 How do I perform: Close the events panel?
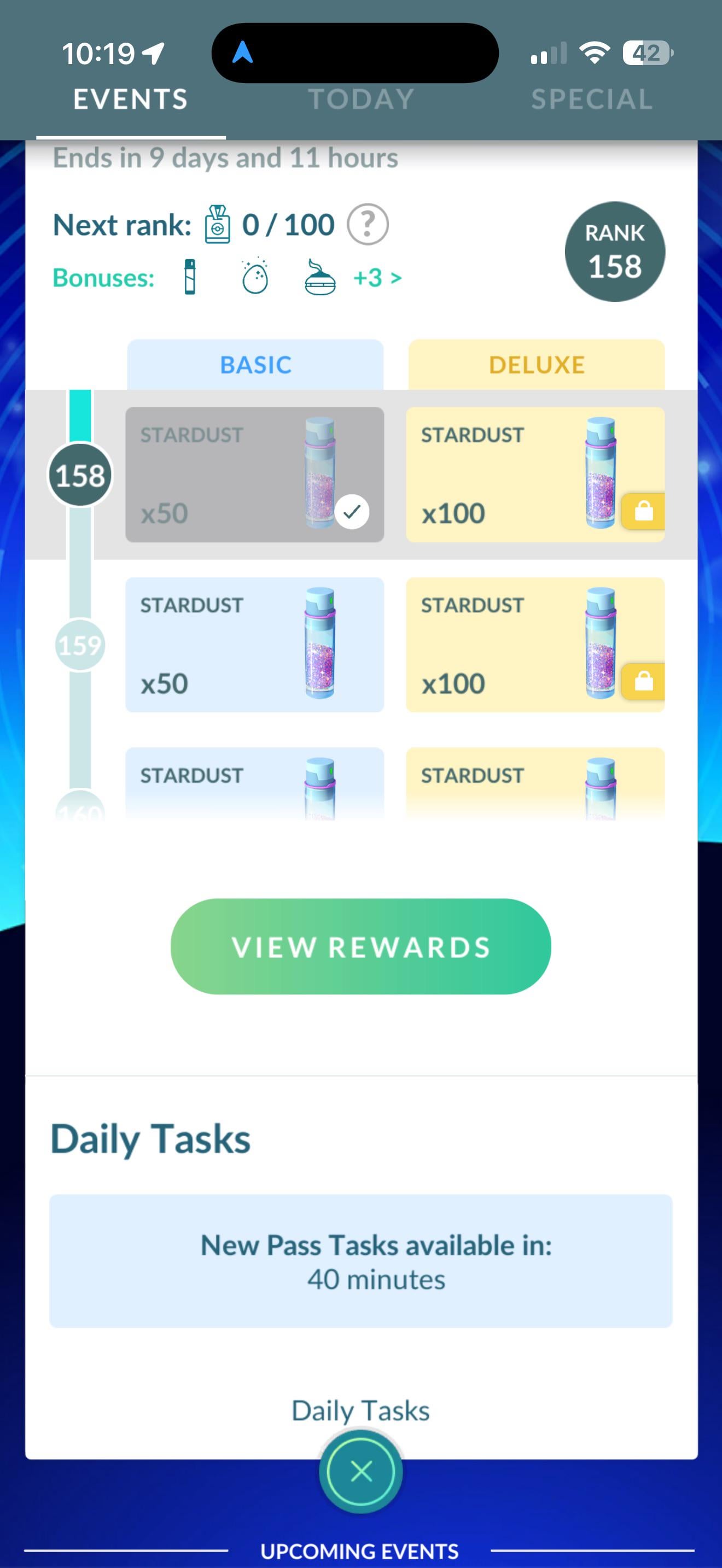tap(361, 1471)
